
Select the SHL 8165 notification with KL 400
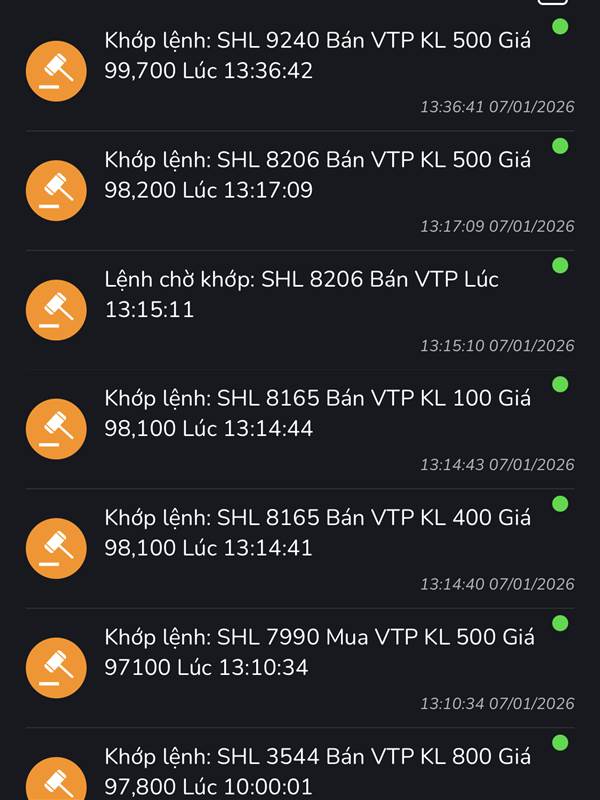coord(318,533)
